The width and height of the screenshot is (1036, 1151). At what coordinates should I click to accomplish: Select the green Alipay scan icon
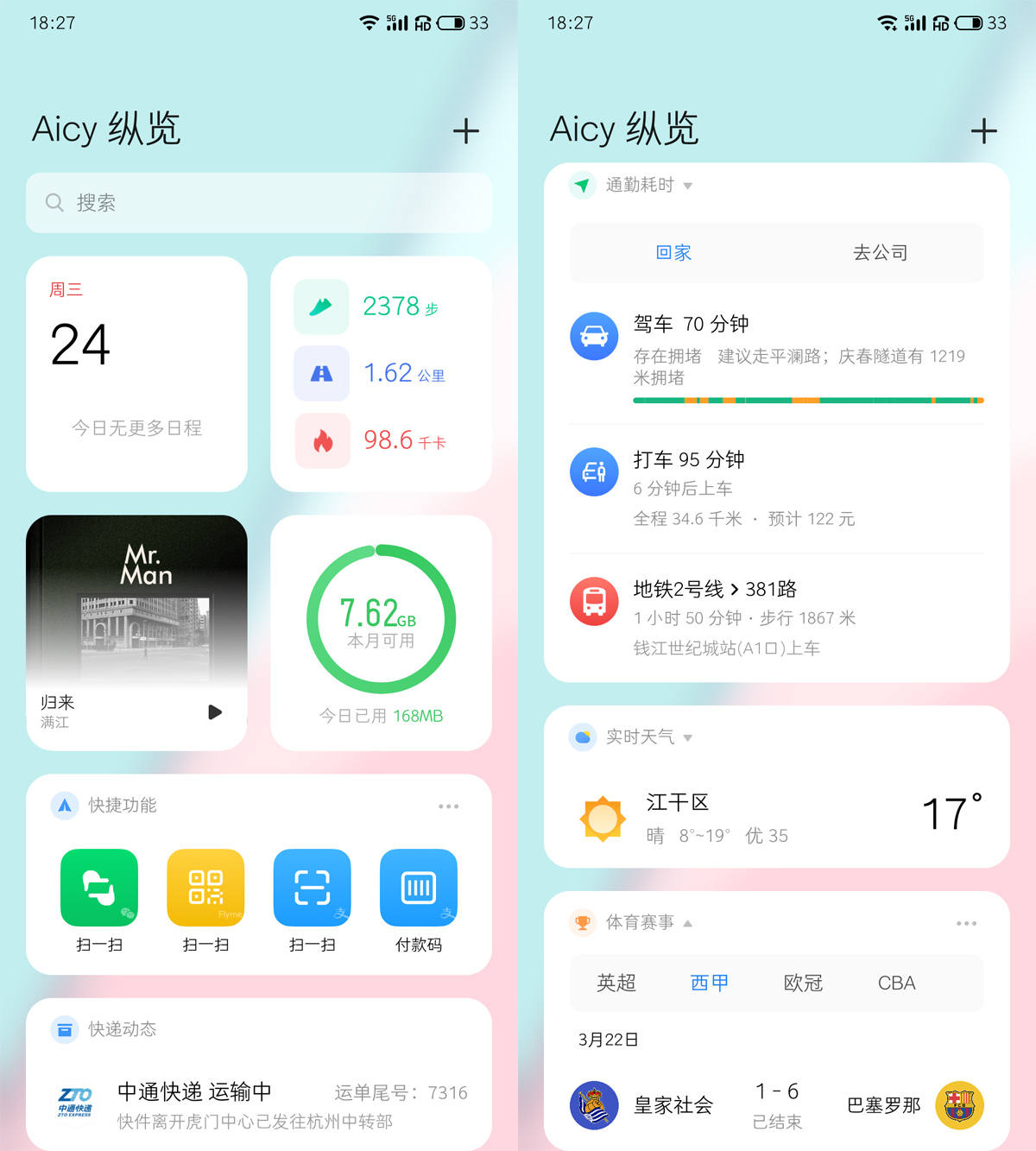pos(98,888)
